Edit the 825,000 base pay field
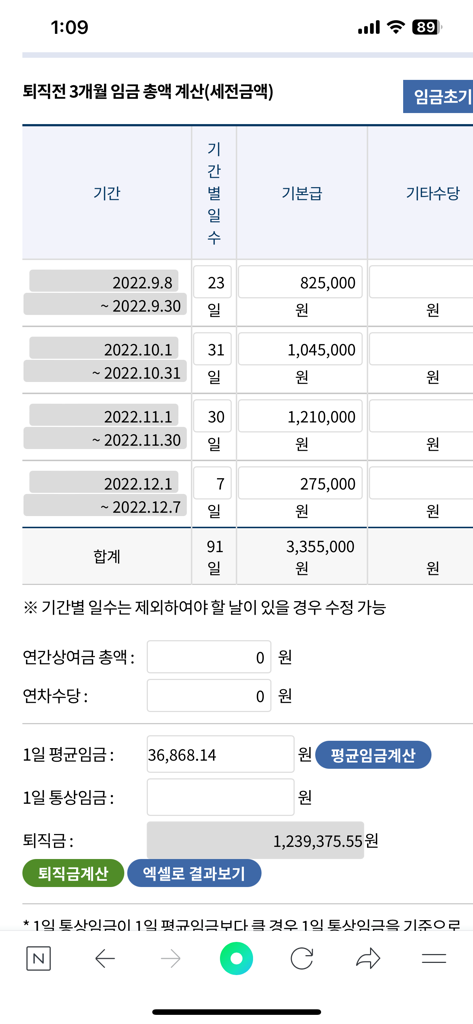This screenshot has width=473, height=1024. pos(300,283)
